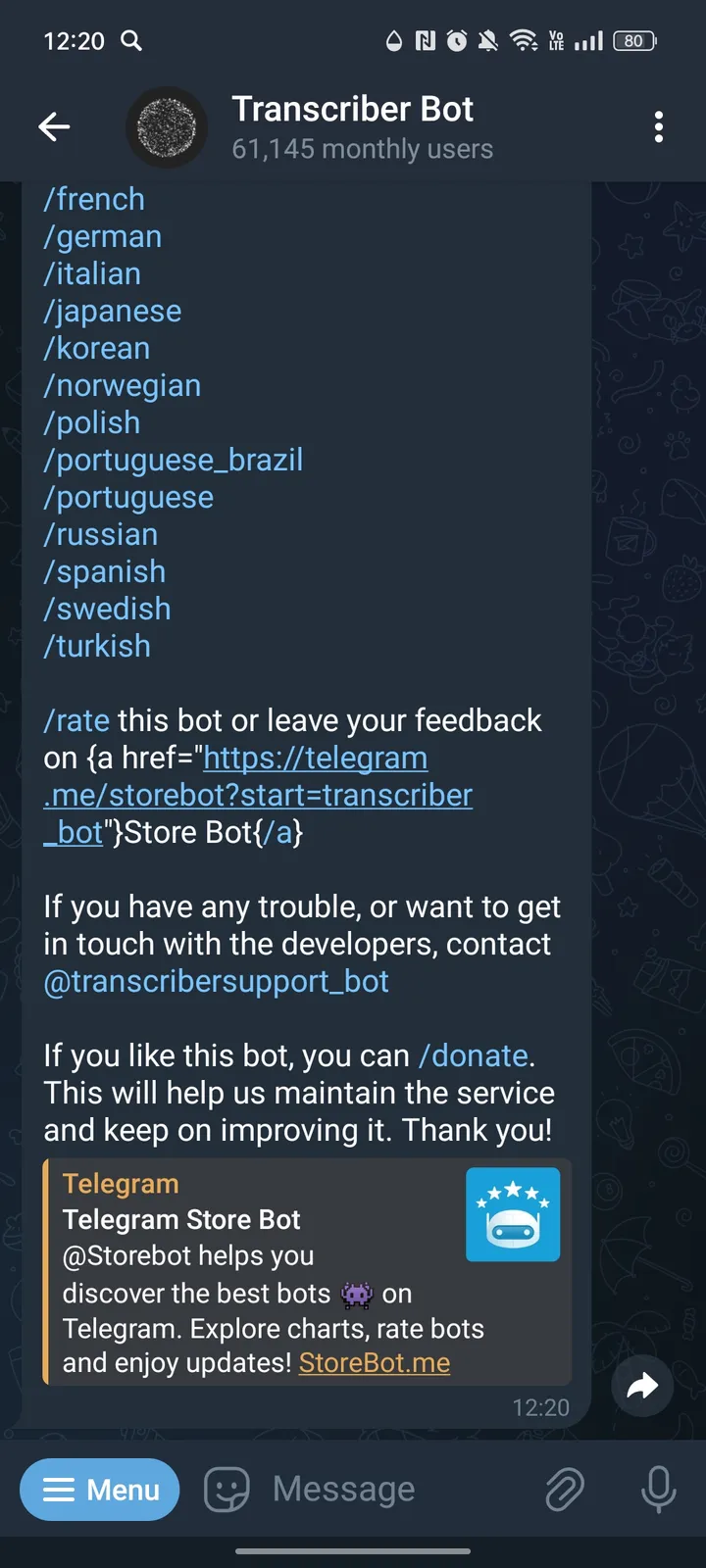Image resolution: width=706 pixels, height=1568 pixels.
Task: Tap the back arrow to leave the chat
Action: click(x=54, y=126)
